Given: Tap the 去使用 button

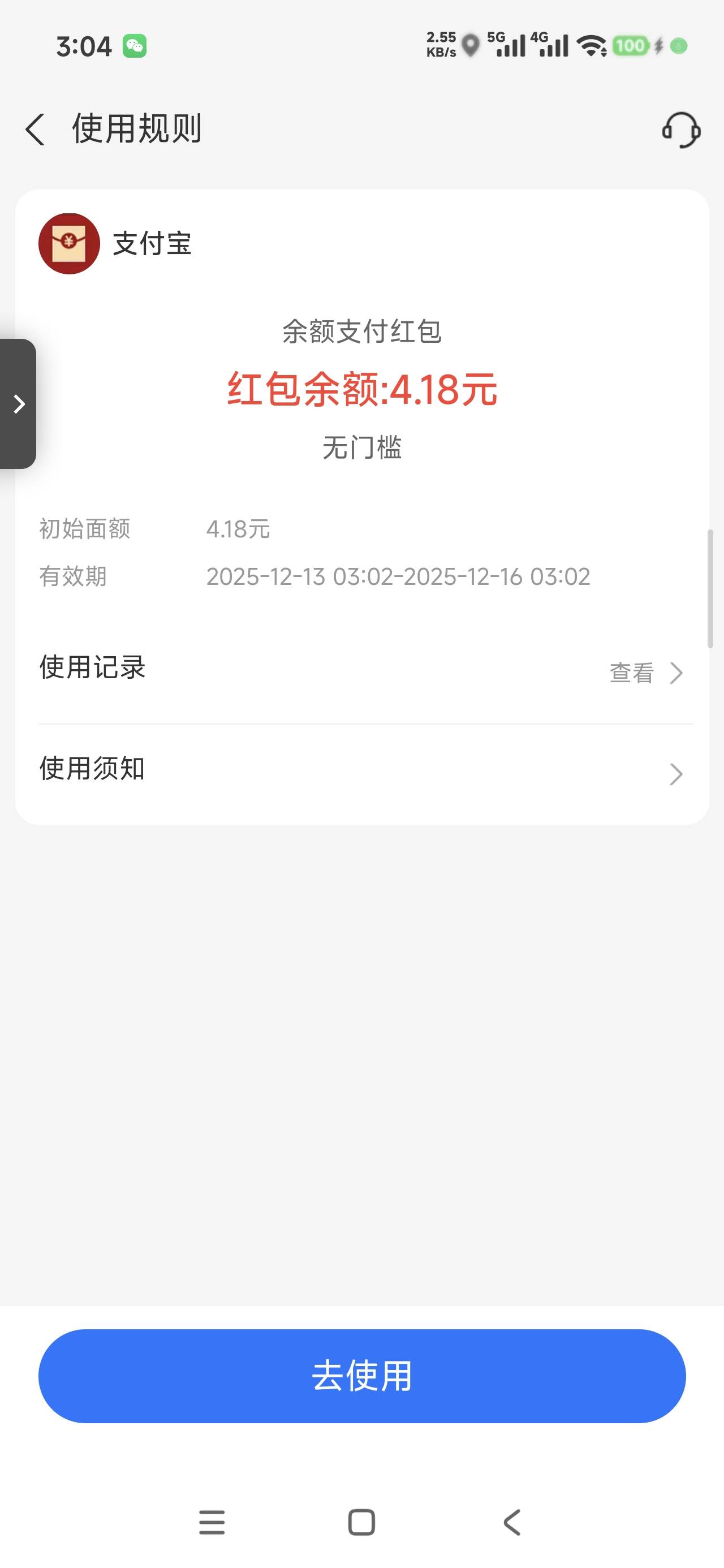Looking at the screenshot, I should coord(361,1376).
